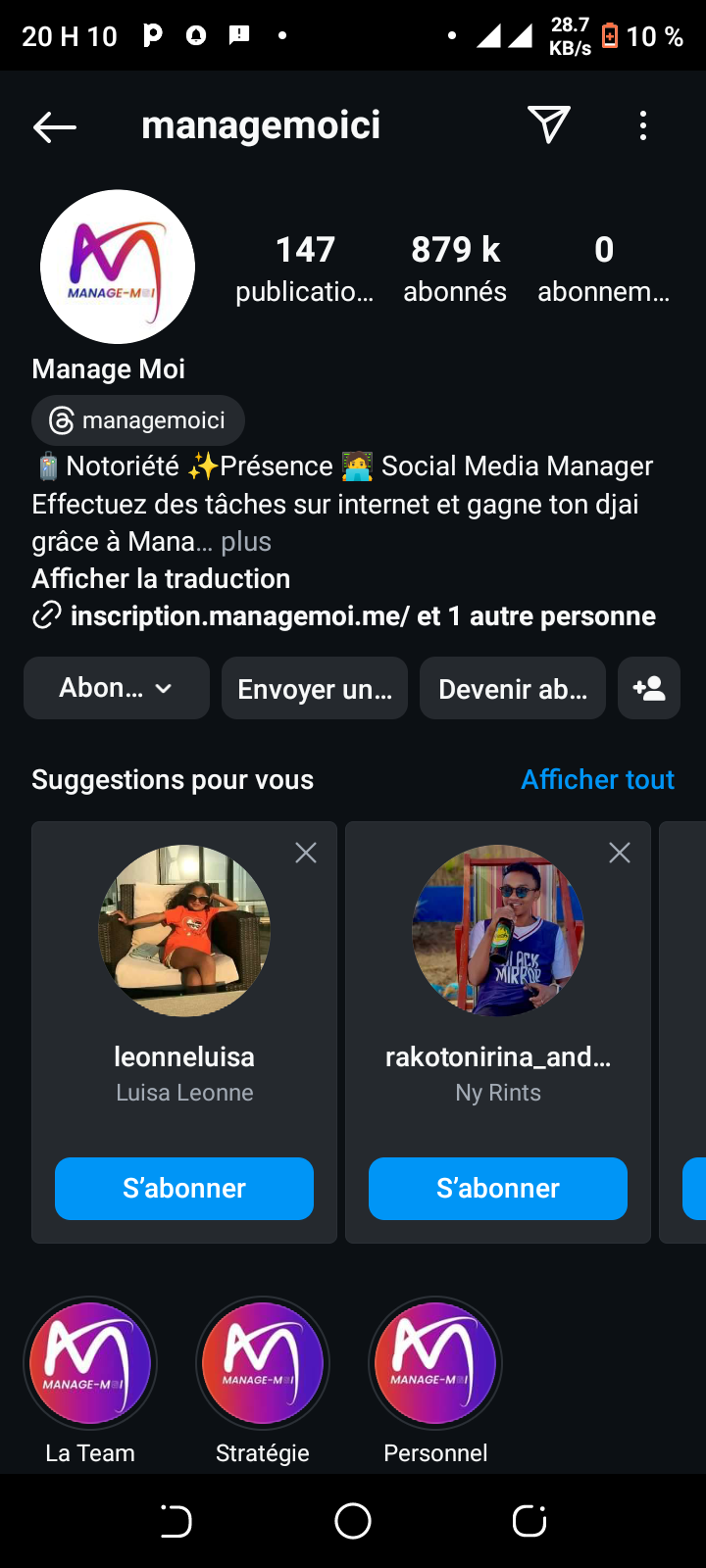This screenshot has width=706, height=1568.
Task: Open the three-dot overflow menu
Action: point(643,125)
